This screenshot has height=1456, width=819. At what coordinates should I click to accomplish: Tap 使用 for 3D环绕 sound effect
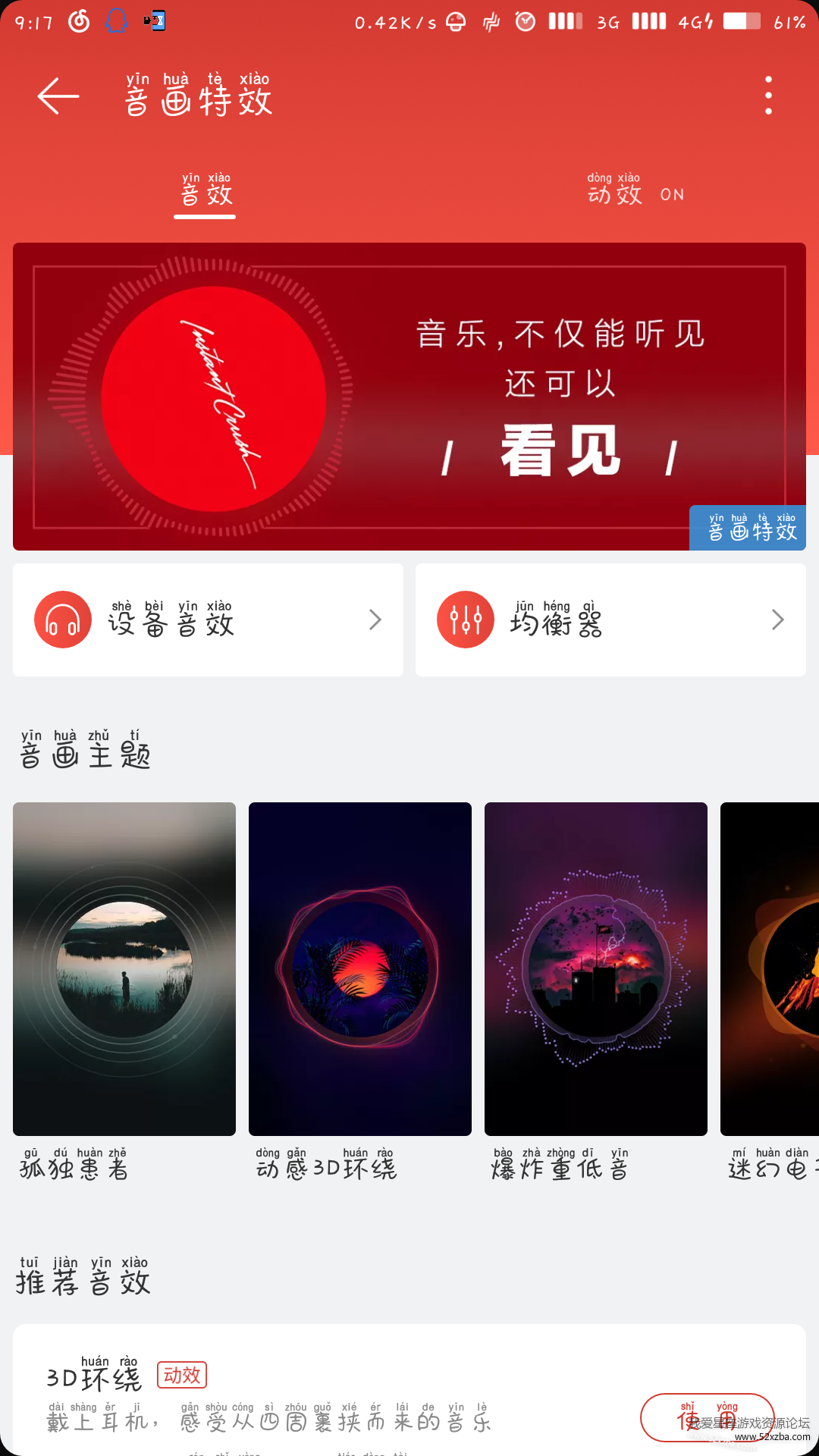707,1417
